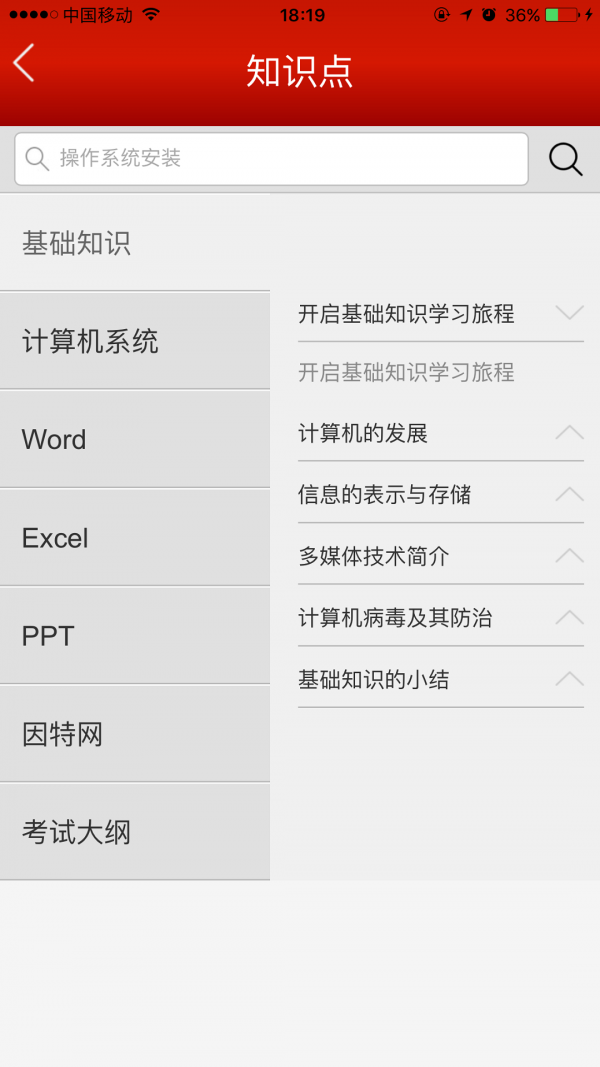Select the 基础知识 category

(134, 243)
